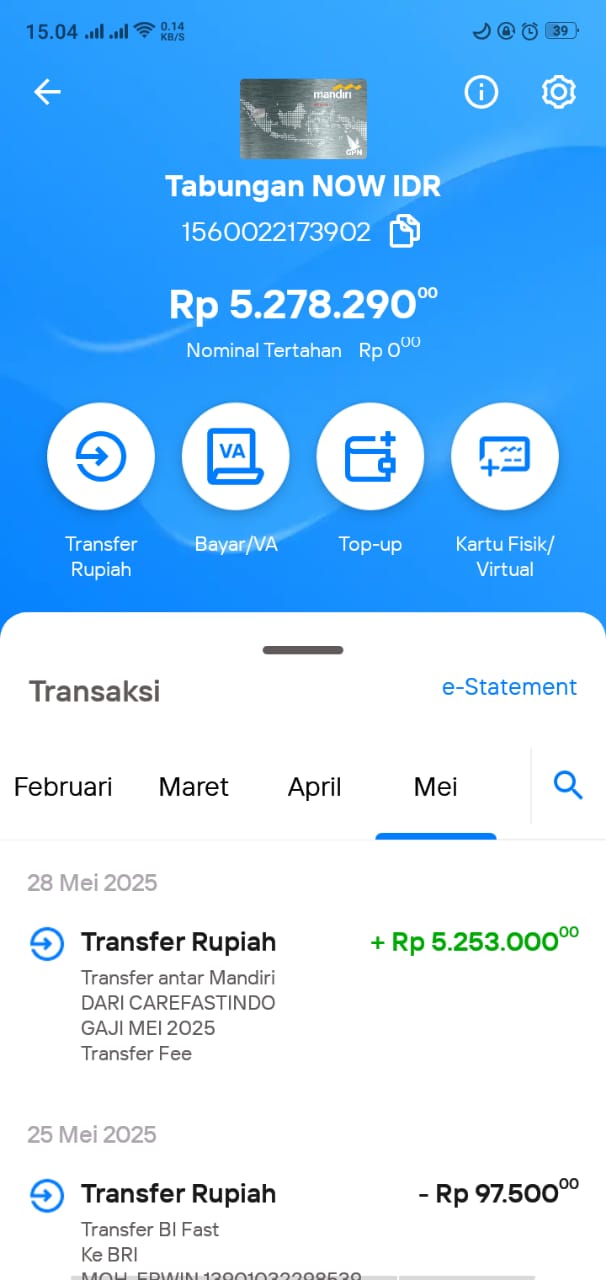Switch to the Maret tab

pos(194,787)
